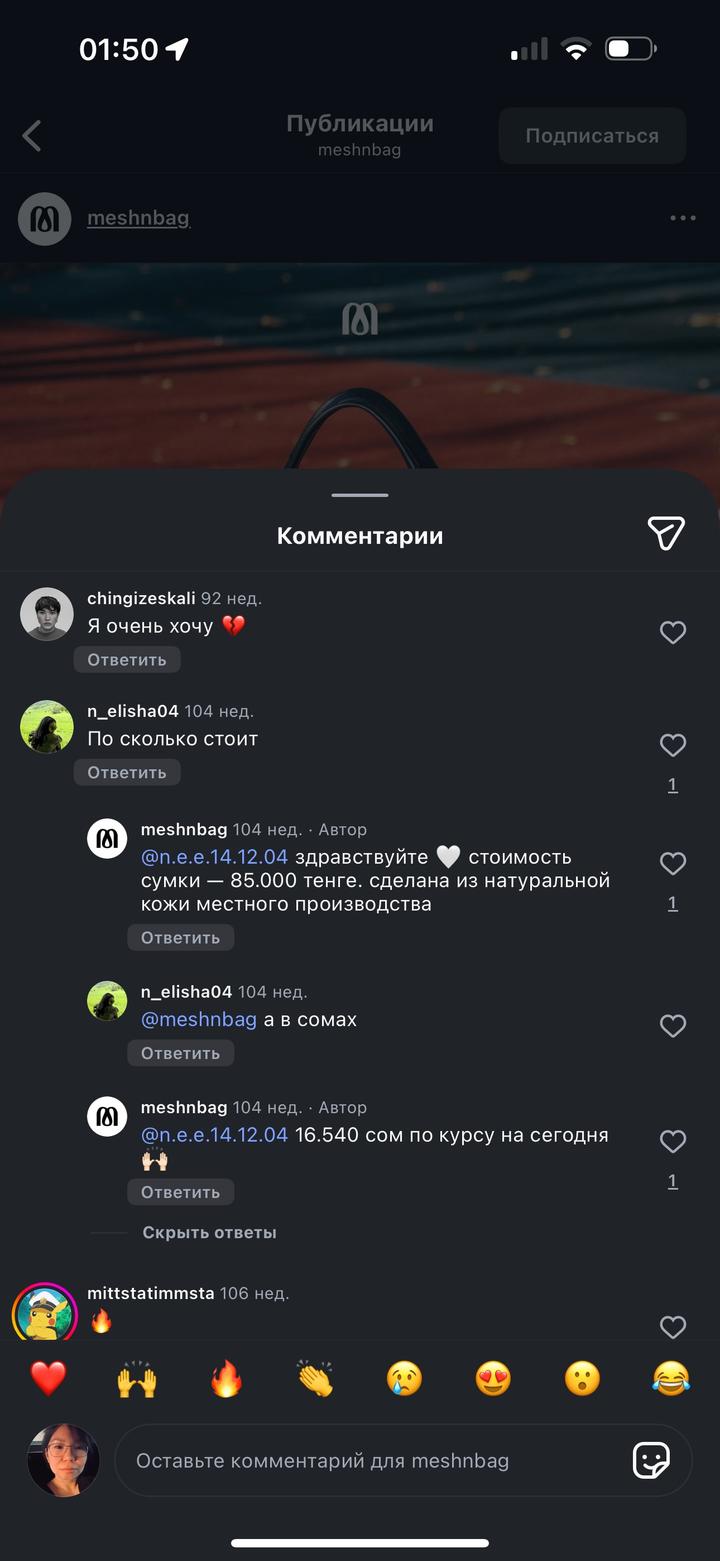This screenshot has height=1561, width=720.
Task: Like chingizeskali's comment
Action: click(x=673, y=632)
